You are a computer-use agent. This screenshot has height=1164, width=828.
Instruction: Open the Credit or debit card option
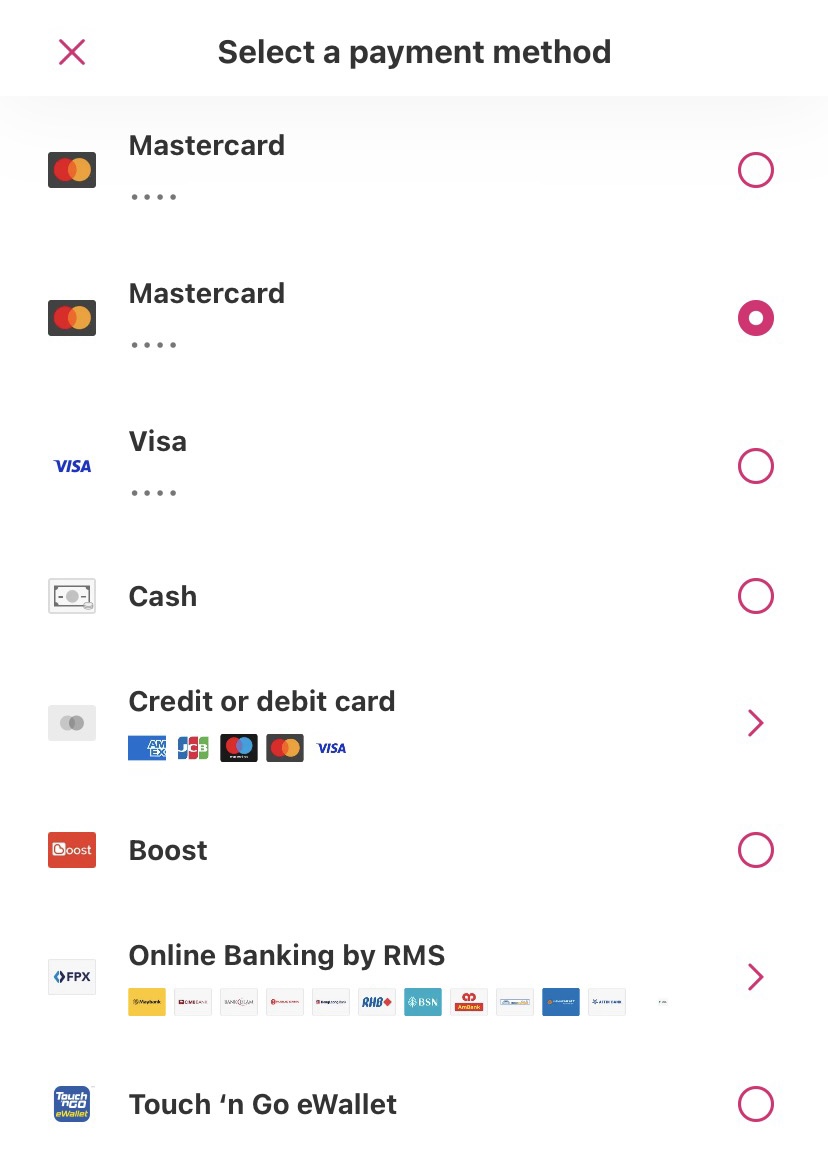pos(755,722)
